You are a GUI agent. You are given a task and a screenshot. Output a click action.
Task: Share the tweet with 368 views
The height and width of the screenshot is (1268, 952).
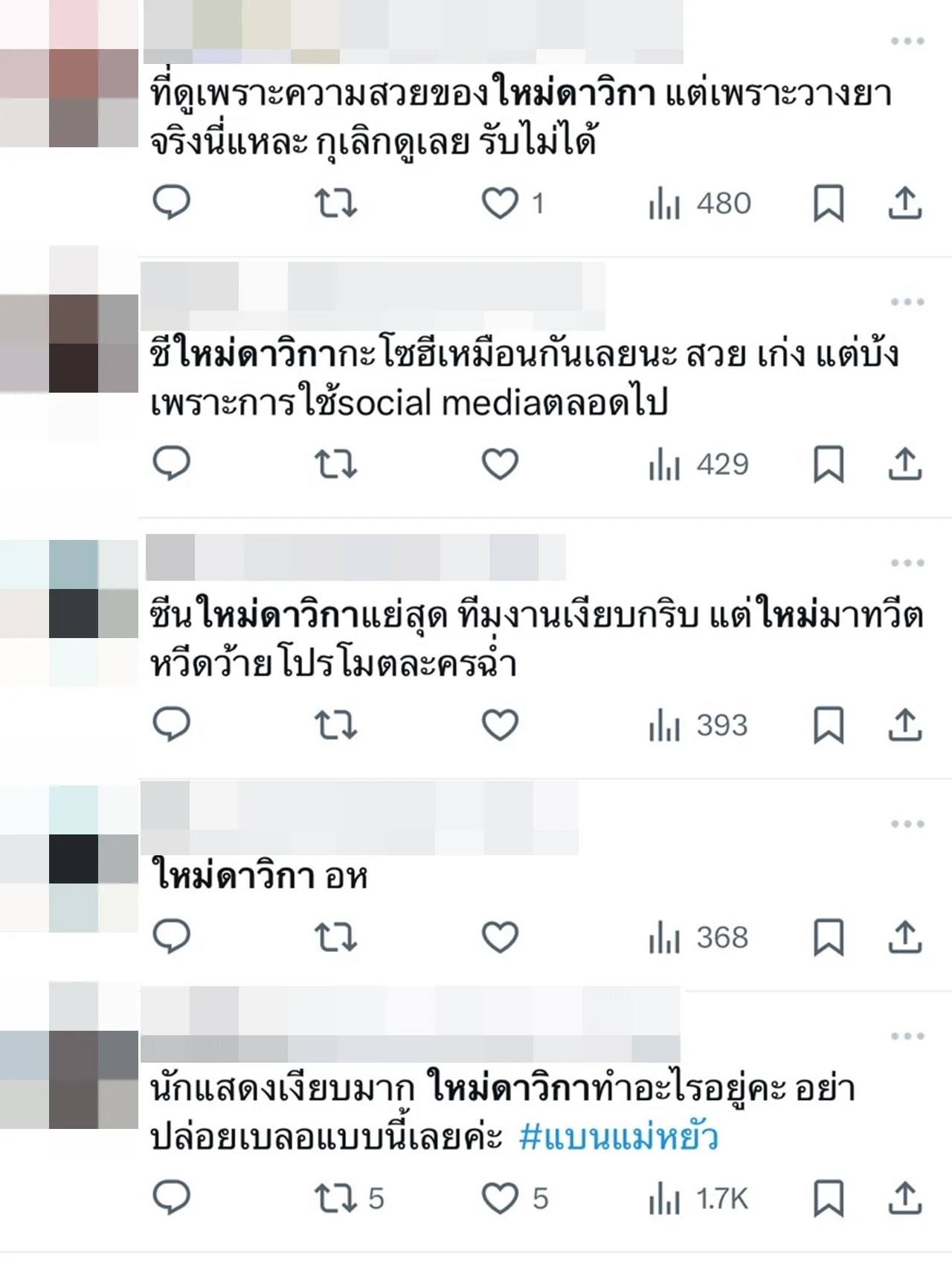point(904,937)
